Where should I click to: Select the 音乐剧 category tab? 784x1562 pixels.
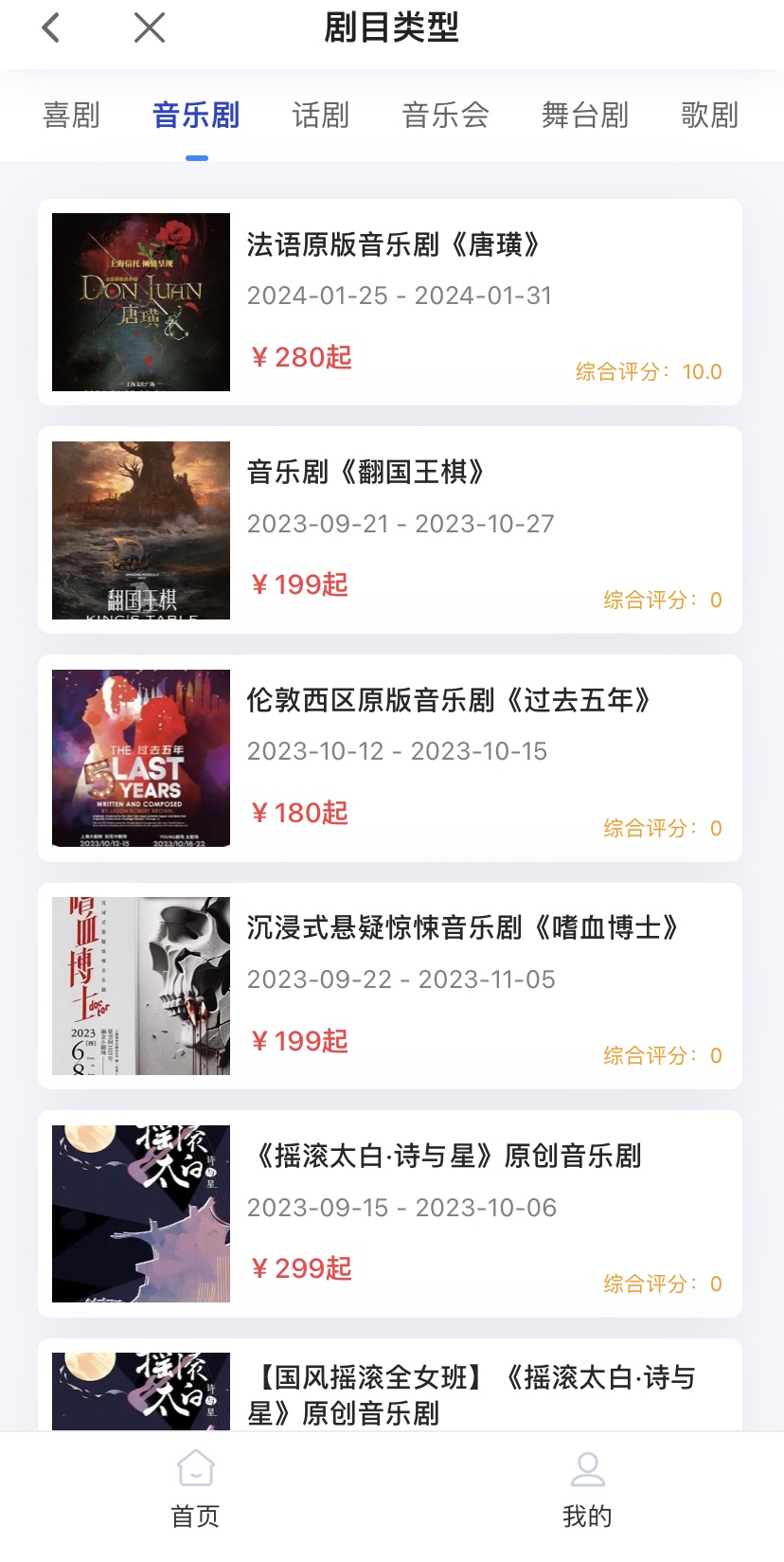(x=196, y=116)
